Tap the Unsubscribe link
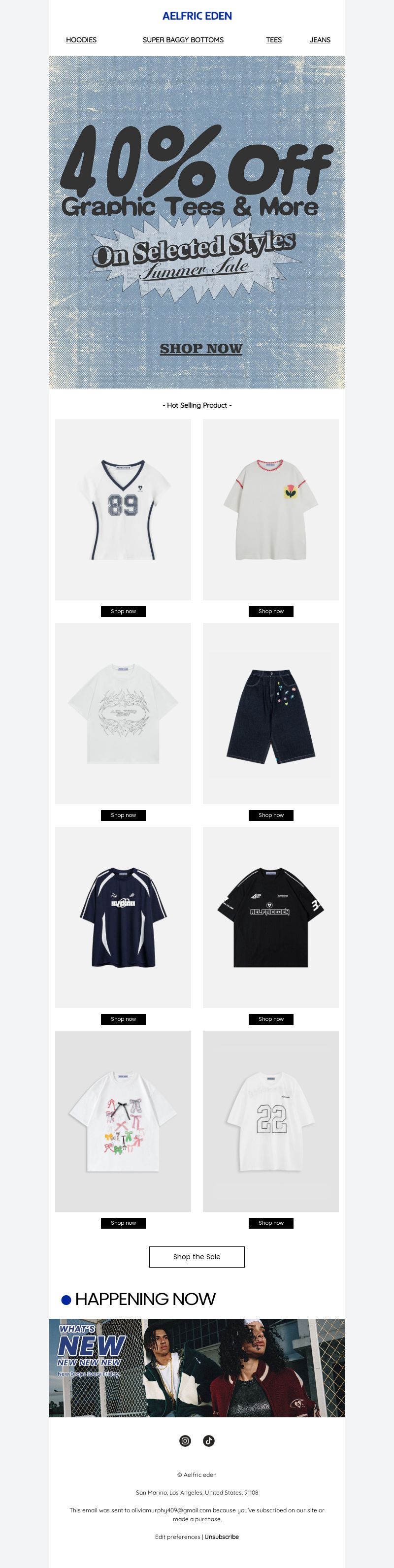This screenshot has width=394, height=1568. [222, 1537]
